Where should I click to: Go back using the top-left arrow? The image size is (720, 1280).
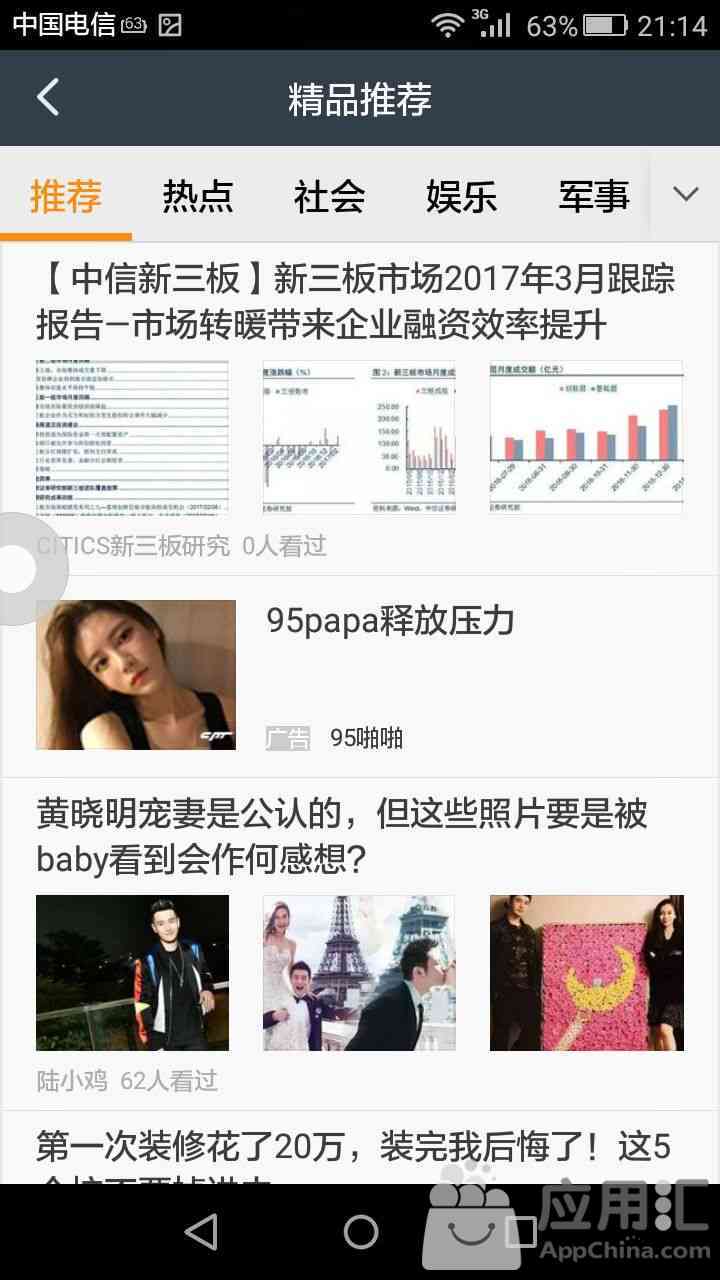click(48, 98)
